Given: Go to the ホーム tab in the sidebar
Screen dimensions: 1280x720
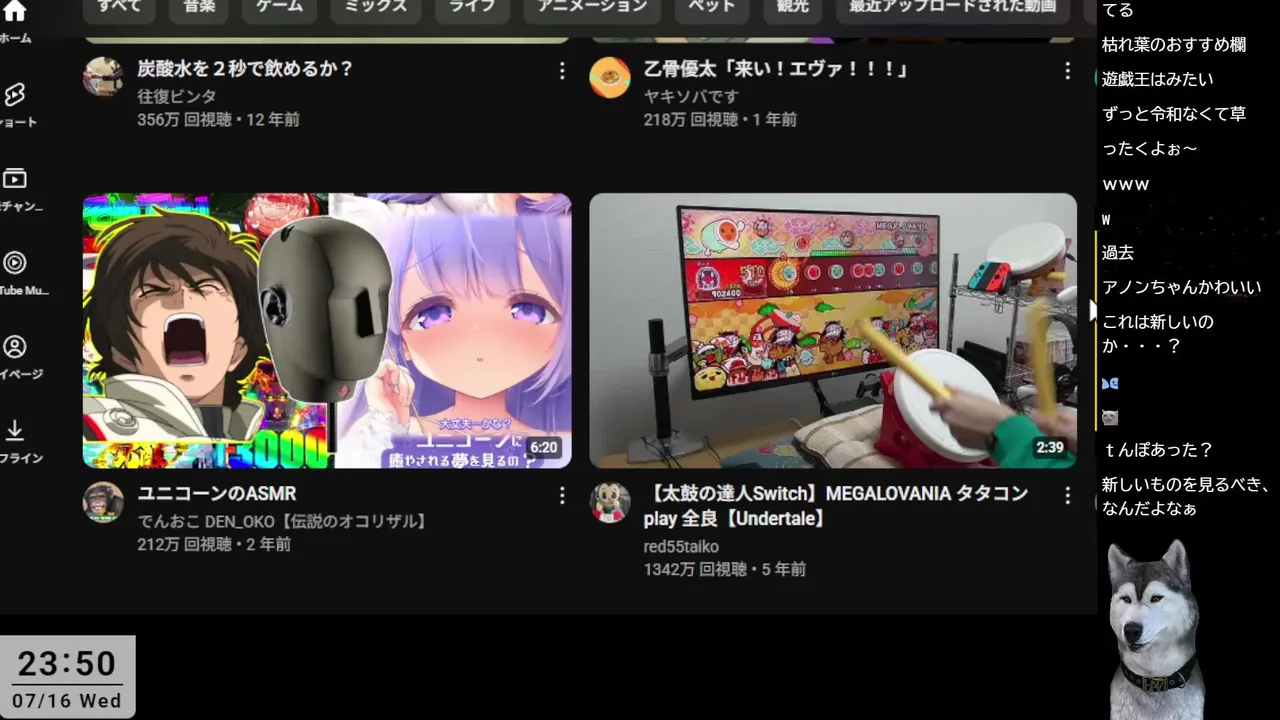Looking at the screenshot, I should pyautogui.click(x=15, y=18).
